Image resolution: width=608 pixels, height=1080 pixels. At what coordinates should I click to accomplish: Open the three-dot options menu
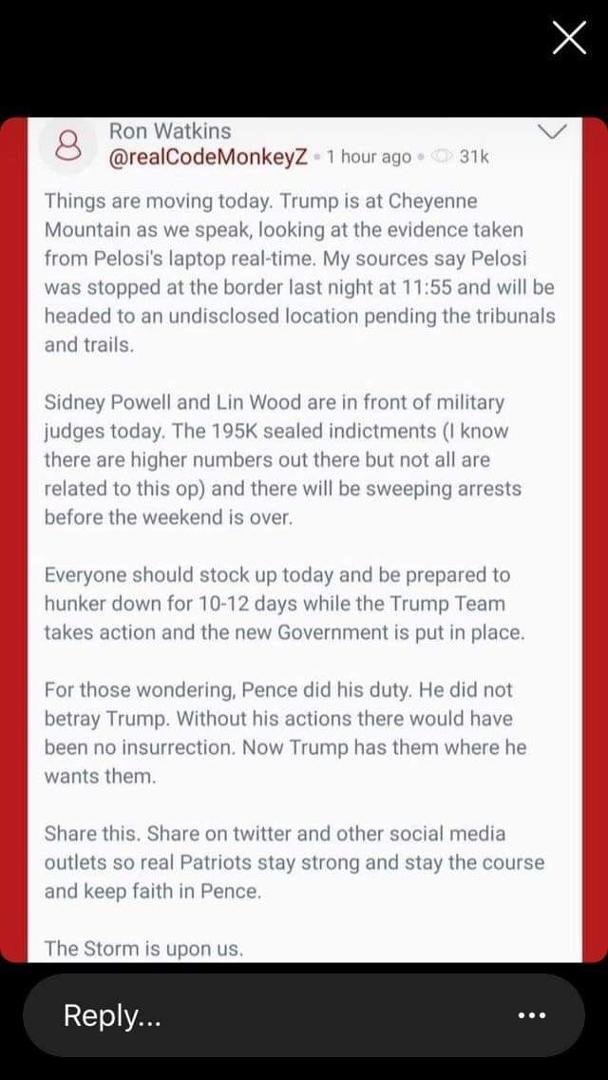tap(532, 1015)
